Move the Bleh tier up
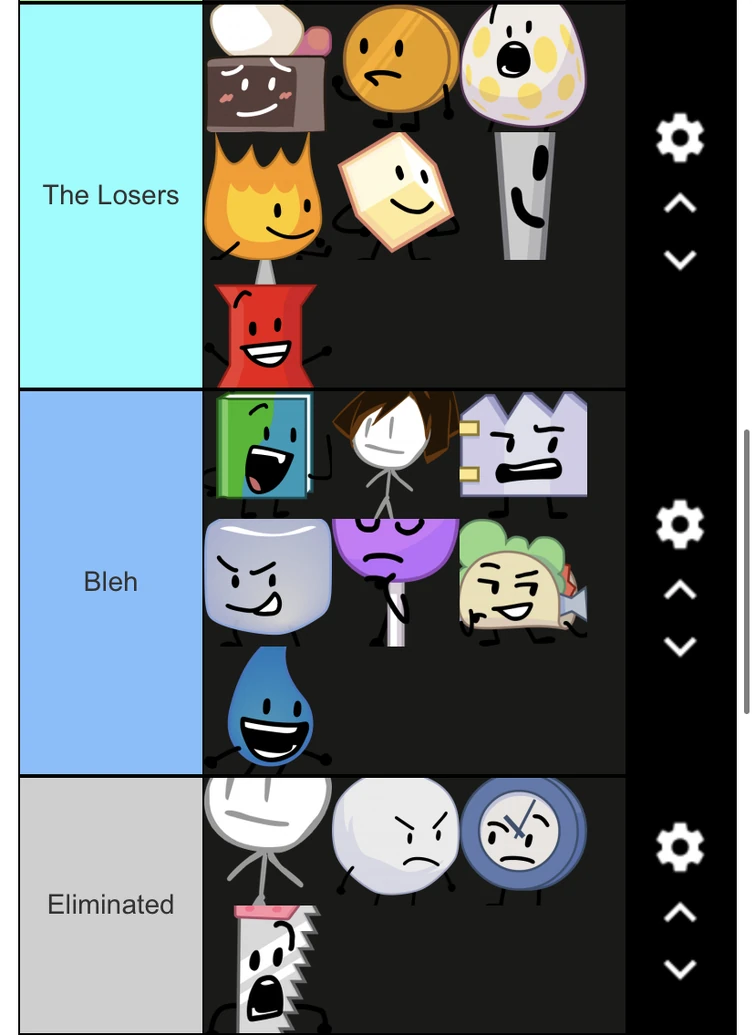Viewport: 755px width, 1035px height. [x=680, y=590]
